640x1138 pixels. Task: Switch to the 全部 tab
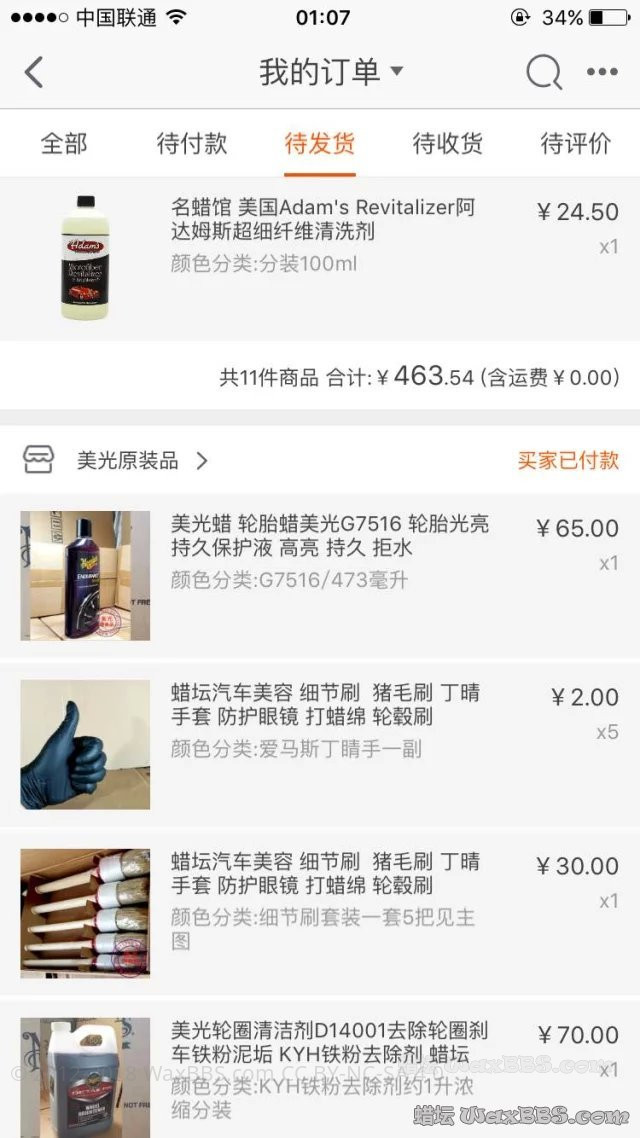pos(64,143)
